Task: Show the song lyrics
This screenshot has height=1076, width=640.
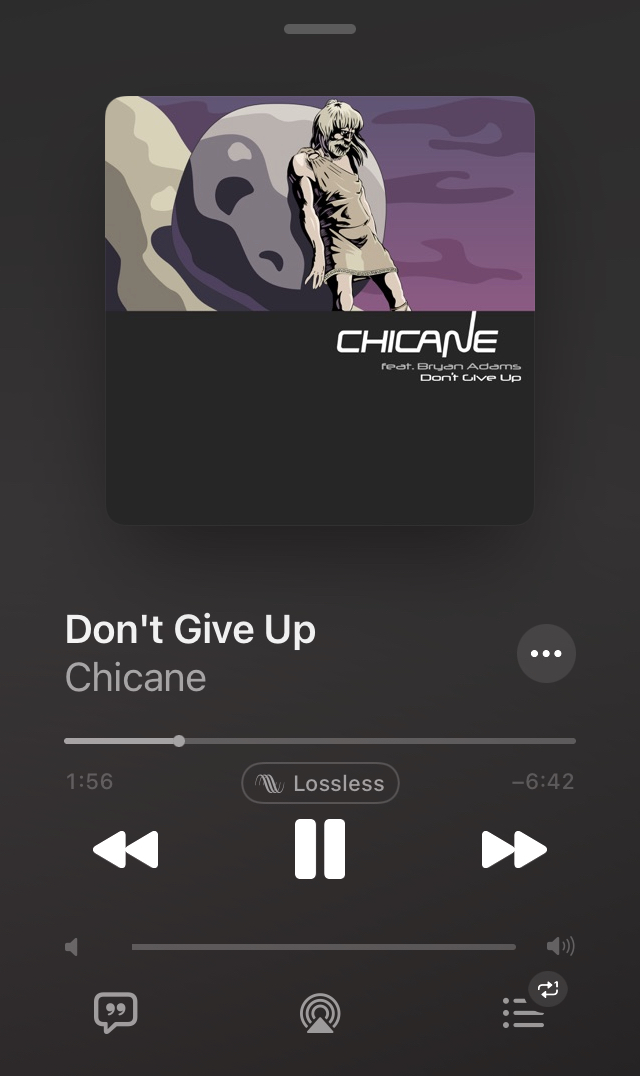Action: (x=115, y=1012)
